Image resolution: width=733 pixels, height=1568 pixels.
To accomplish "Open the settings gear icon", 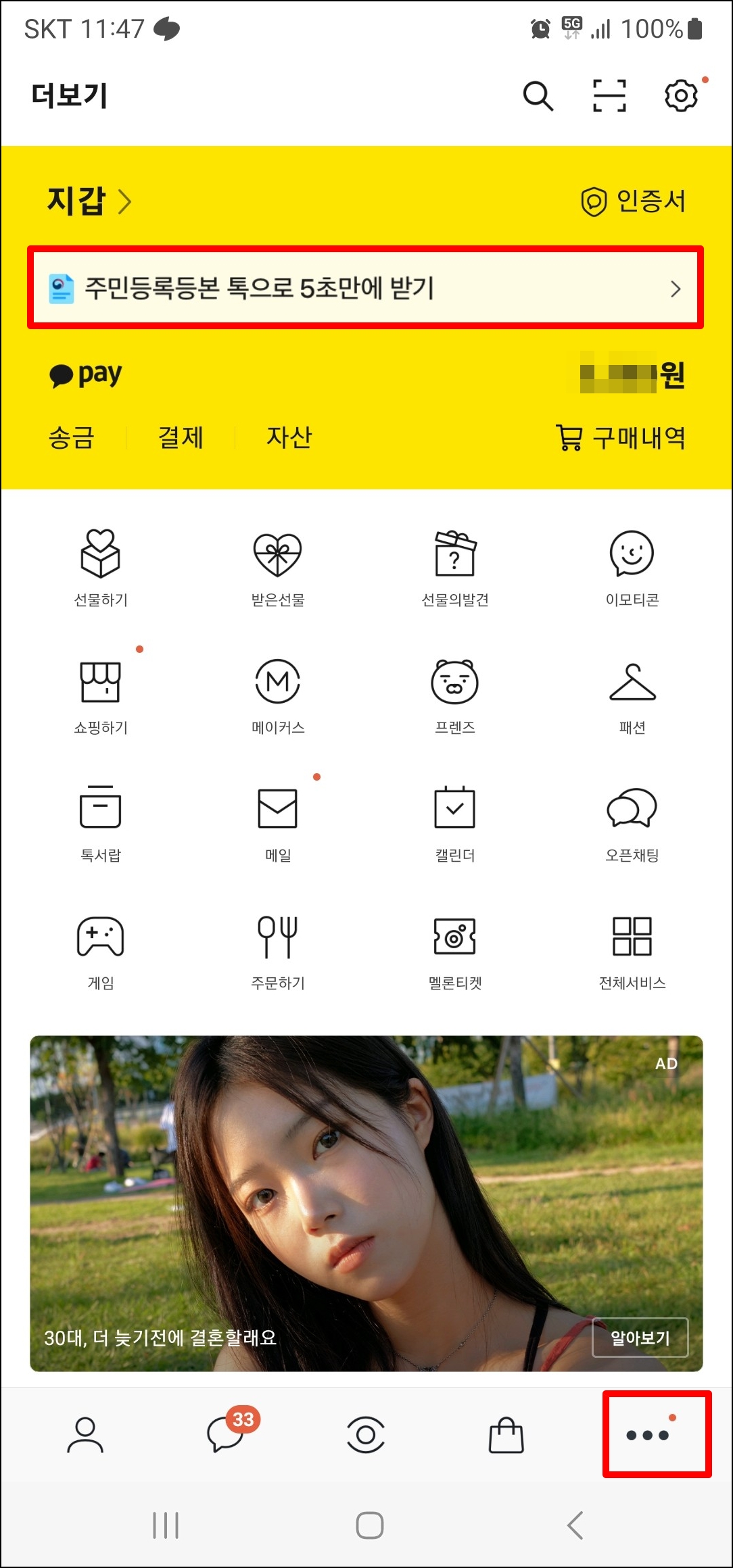I will click(680, 95).
